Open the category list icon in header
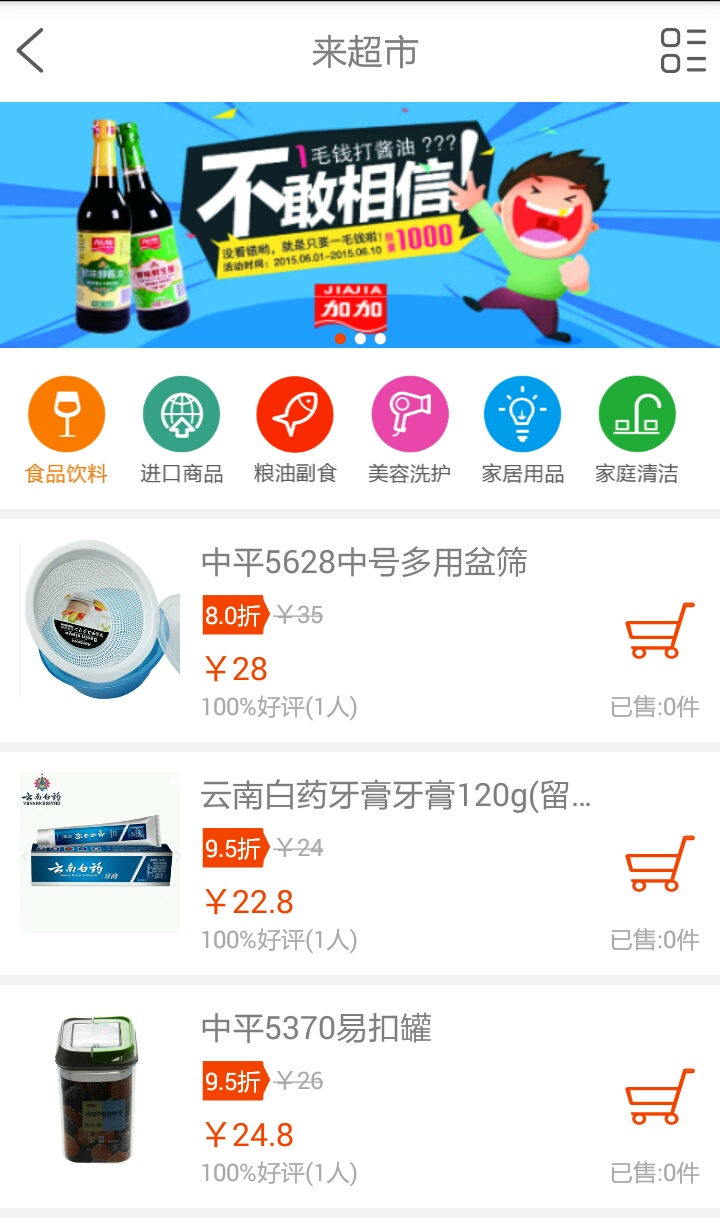 [683, 51]
